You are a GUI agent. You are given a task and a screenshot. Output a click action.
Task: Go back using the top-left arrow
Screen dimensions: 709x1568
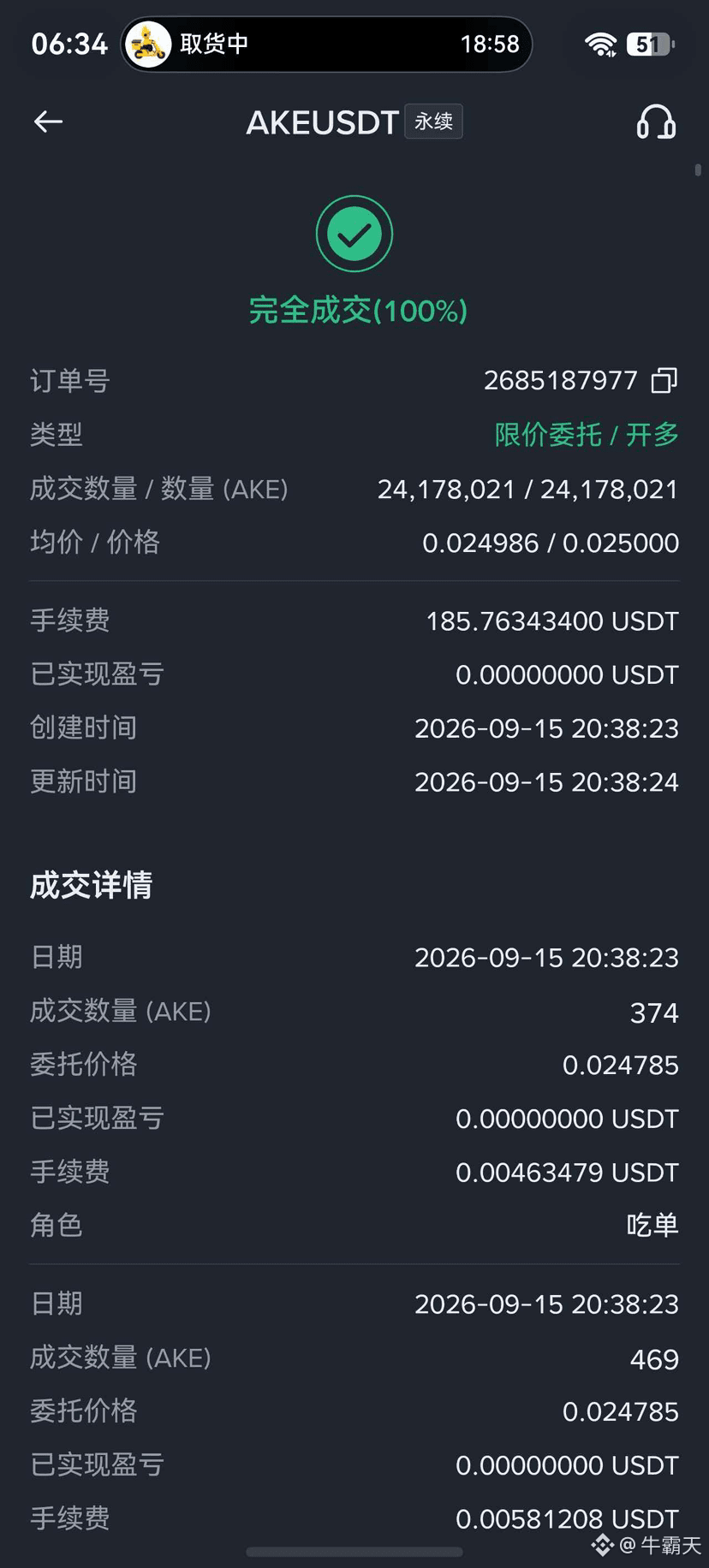click(x=48, y=122)
